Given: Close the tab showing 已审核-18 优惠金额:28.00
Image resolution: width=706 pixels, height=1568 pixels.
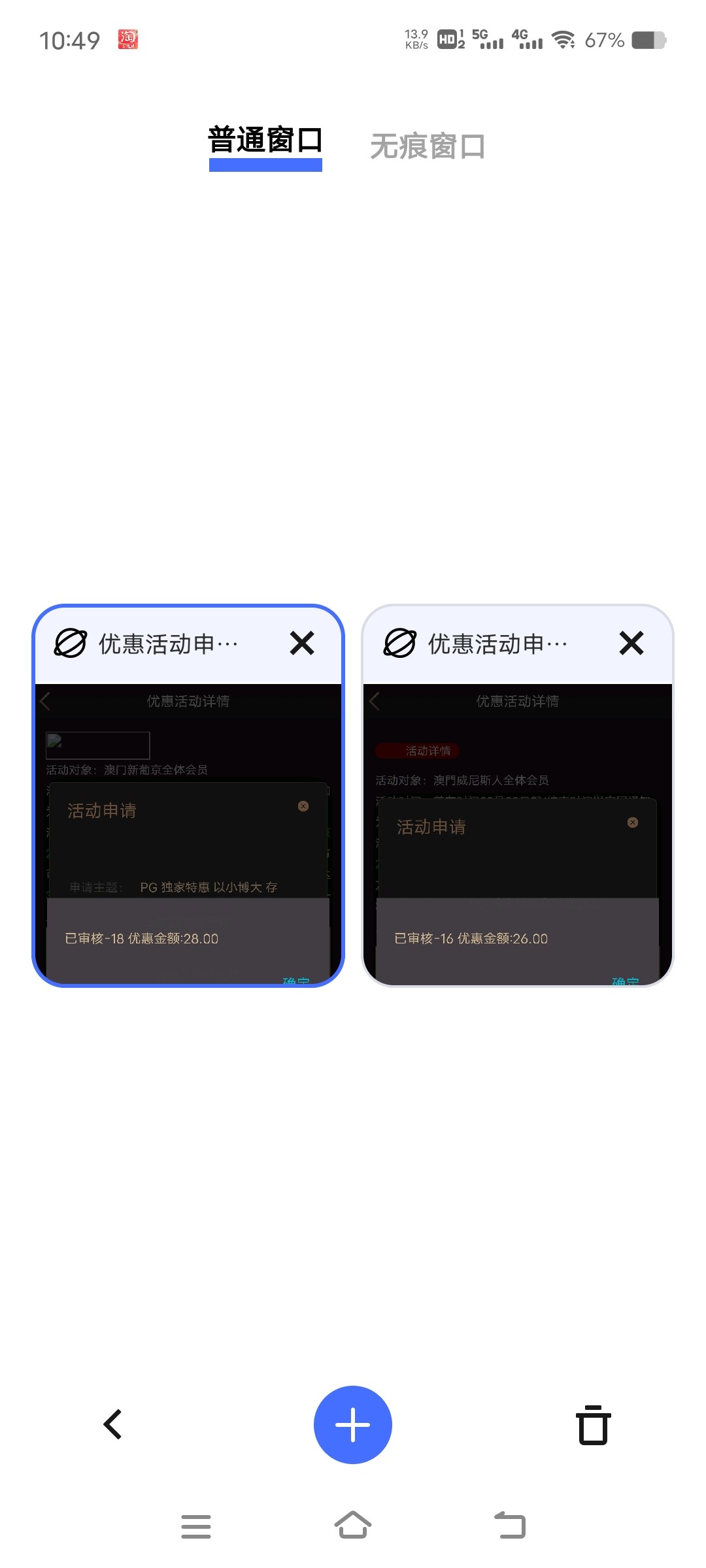Looking at the screenshot, I should coord(302,644).
